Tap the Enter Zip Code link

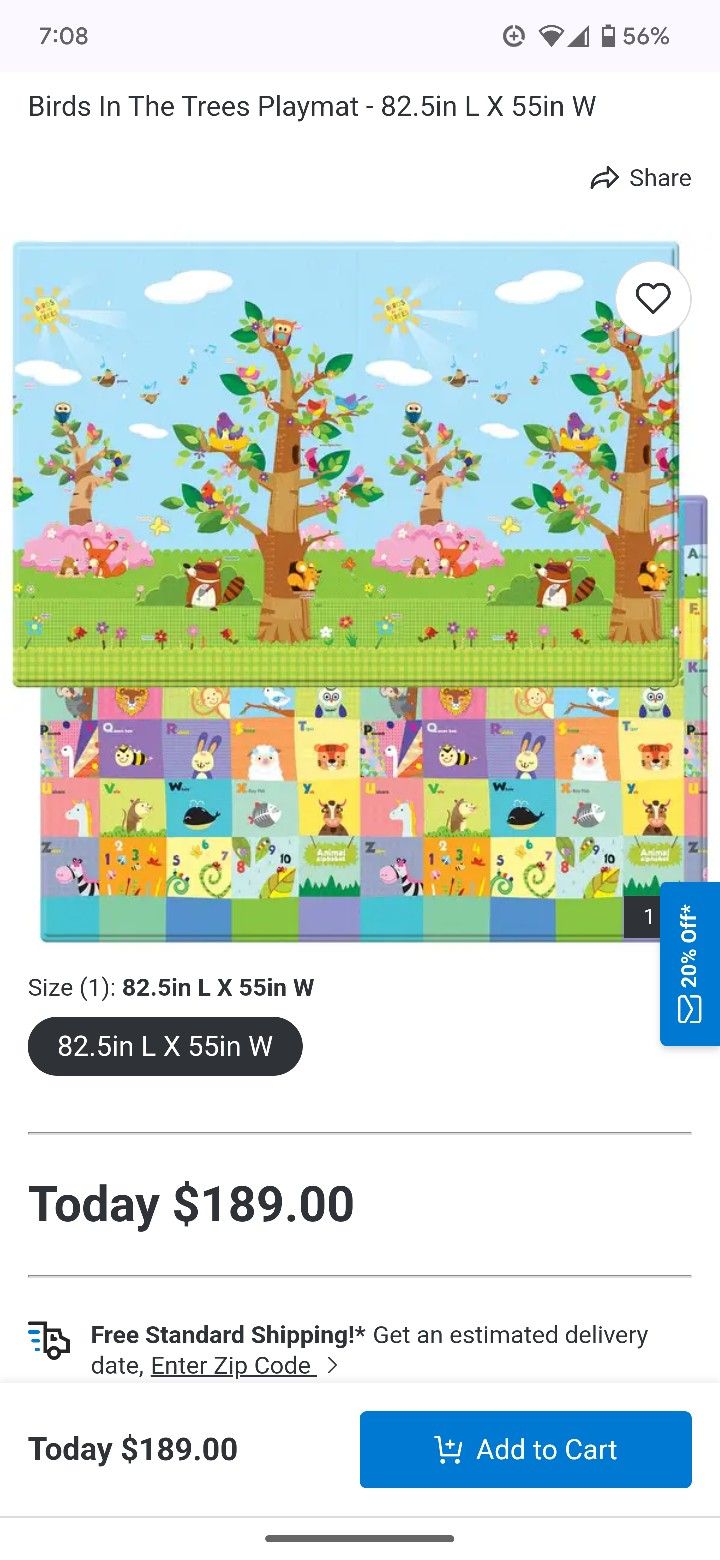click(233, 1365)
